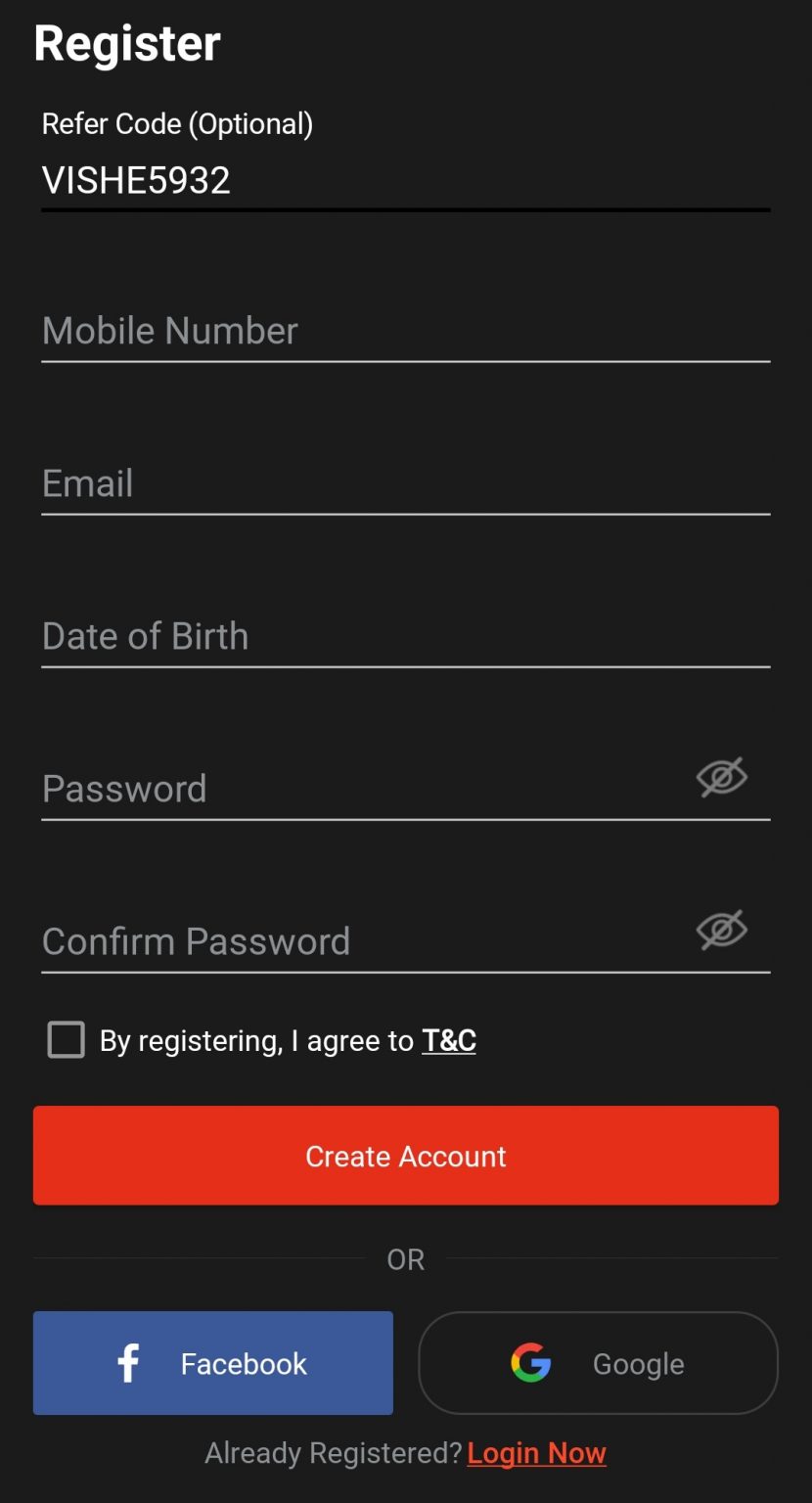
Task: Tap the Create Account button
Action: [406, 1156]
